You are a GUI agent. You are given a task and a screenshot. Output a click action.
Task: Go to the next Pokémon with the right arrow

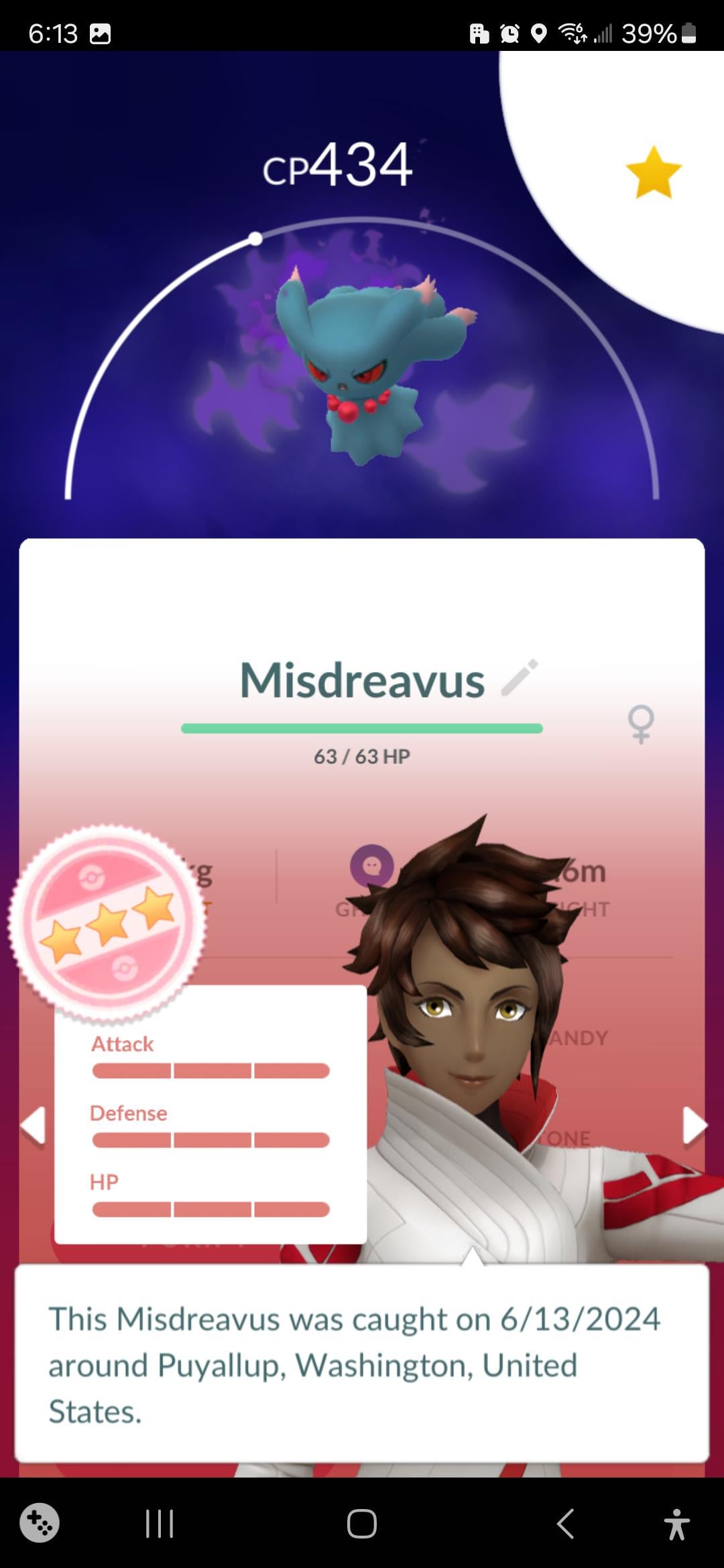[695, 1125]
